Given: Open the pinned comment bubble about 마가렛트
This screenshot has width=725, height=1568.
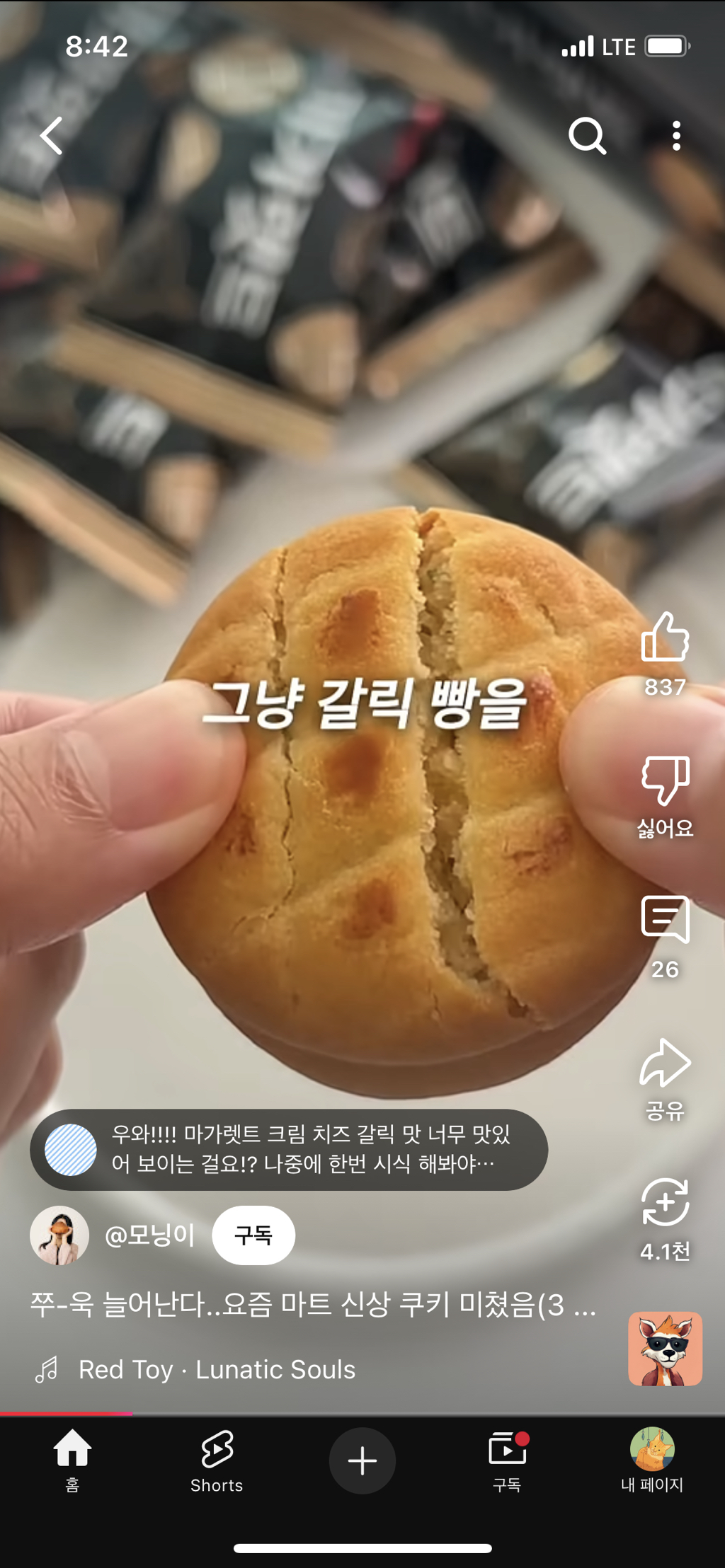Looking at the screenshot, I should (x=312, y=1150).
